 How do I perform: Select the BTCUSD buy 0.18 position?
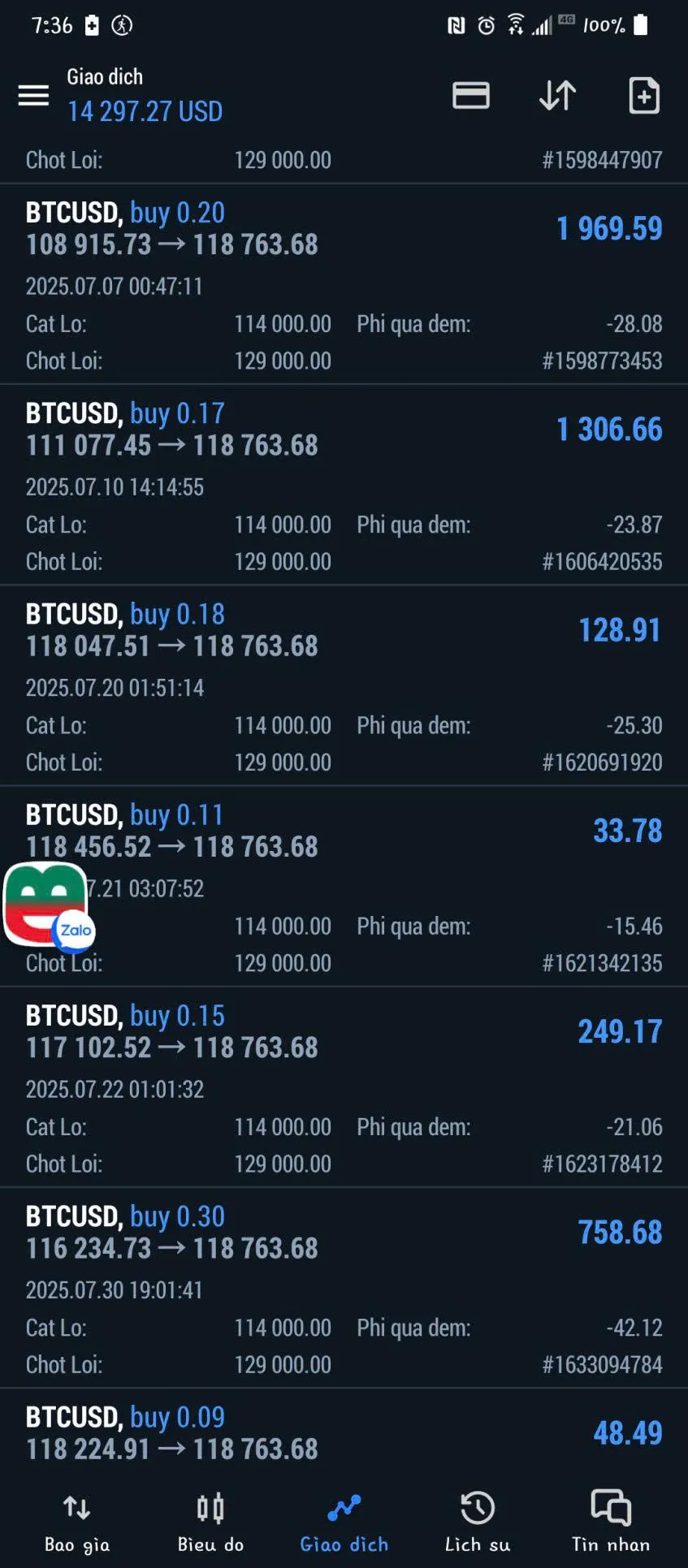[x=344, y=685]
